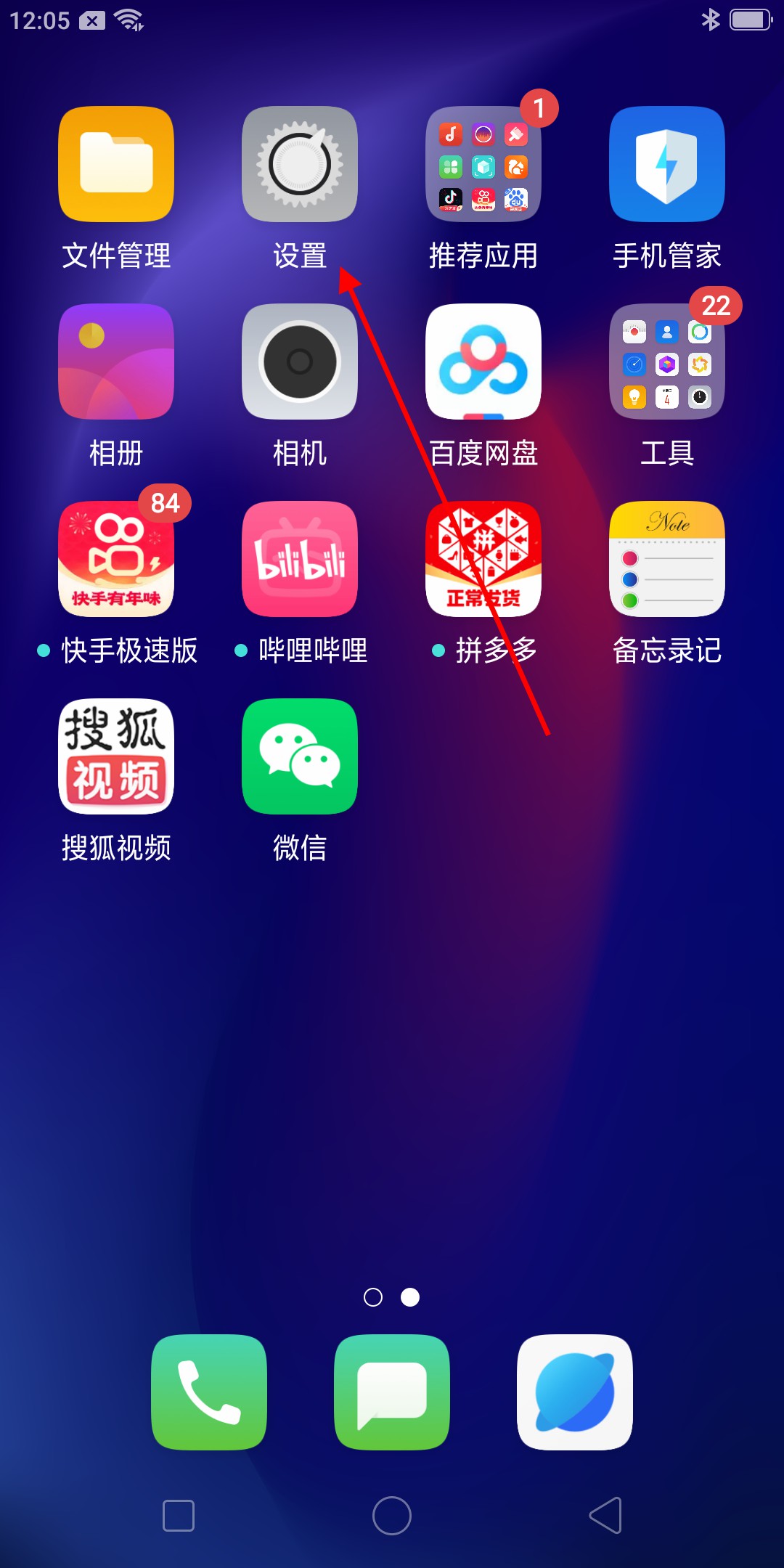Viewport: 784px width, 1568px height.
Task: Open the 微信 WeChat app
Action: point(300,756)
